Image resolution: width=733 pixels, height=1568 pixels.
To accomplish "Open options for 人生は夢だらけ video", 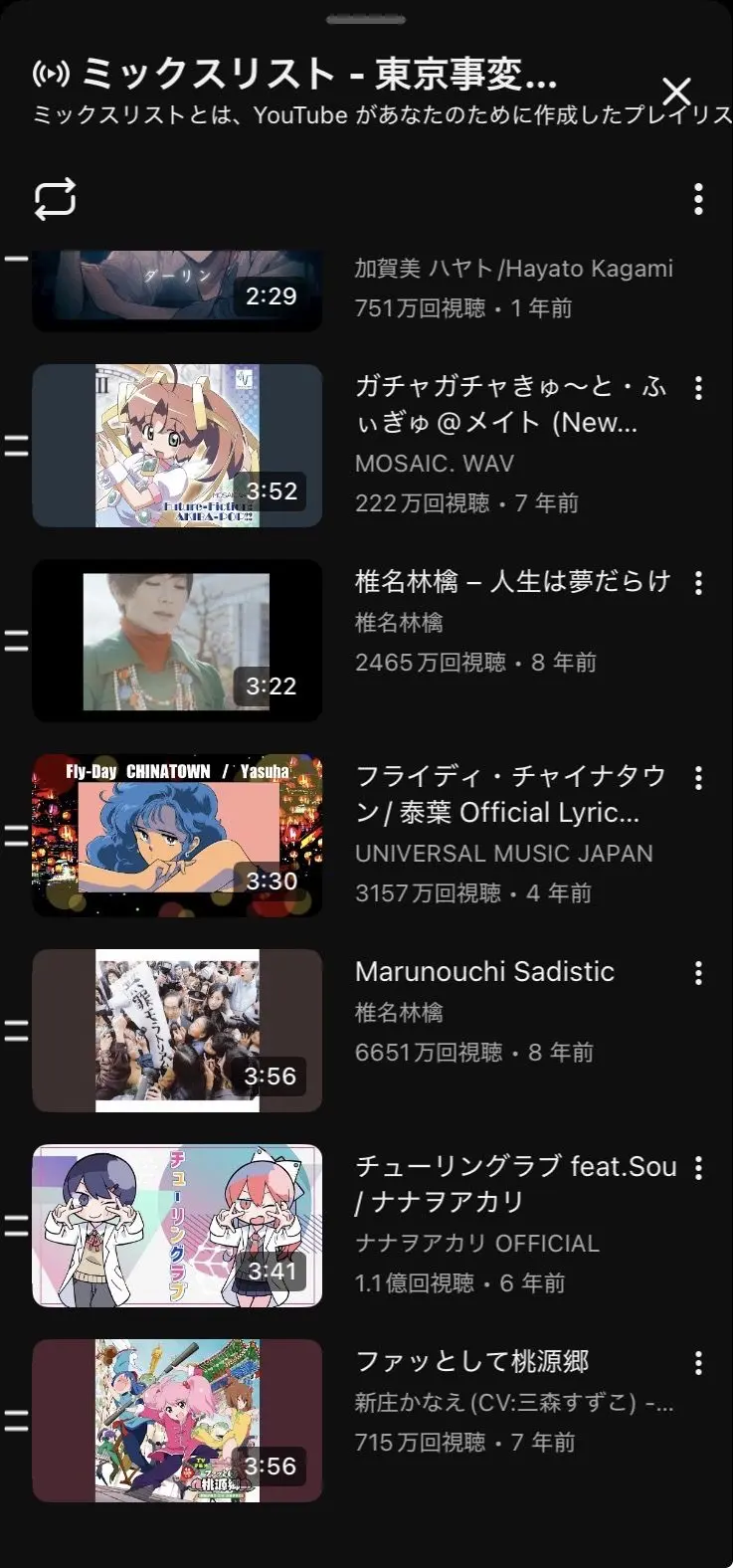I will pos(698,582).
